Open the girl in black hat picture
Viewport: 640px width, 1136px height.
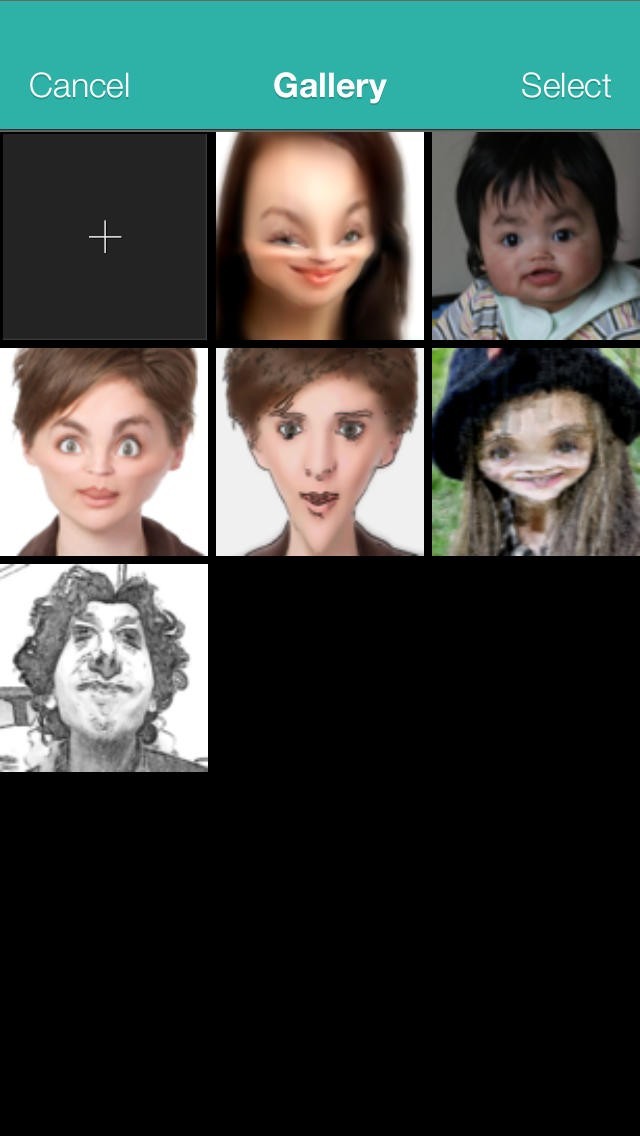[x=536, y=452]
